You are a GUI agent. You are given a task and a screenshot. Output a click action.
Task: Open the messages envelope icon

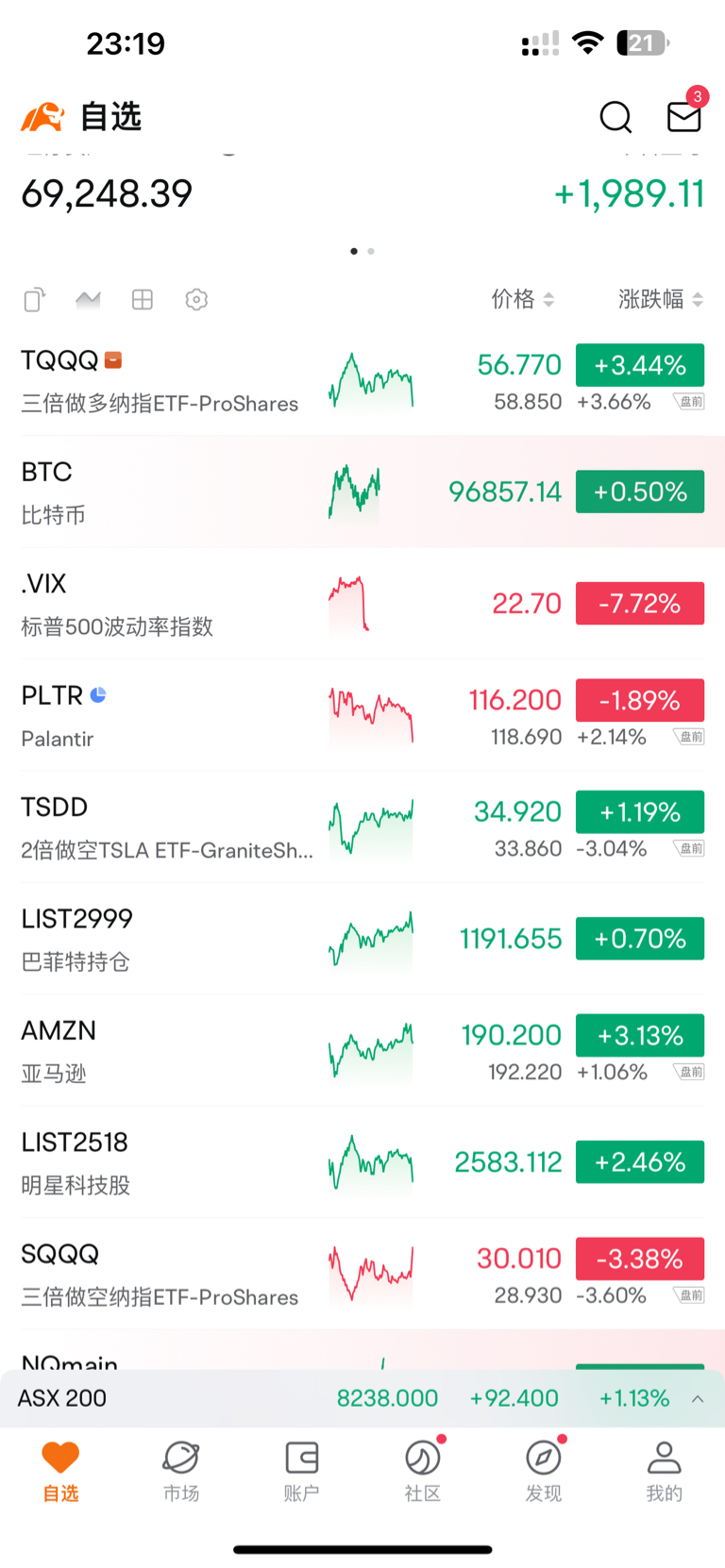(683, 117)
